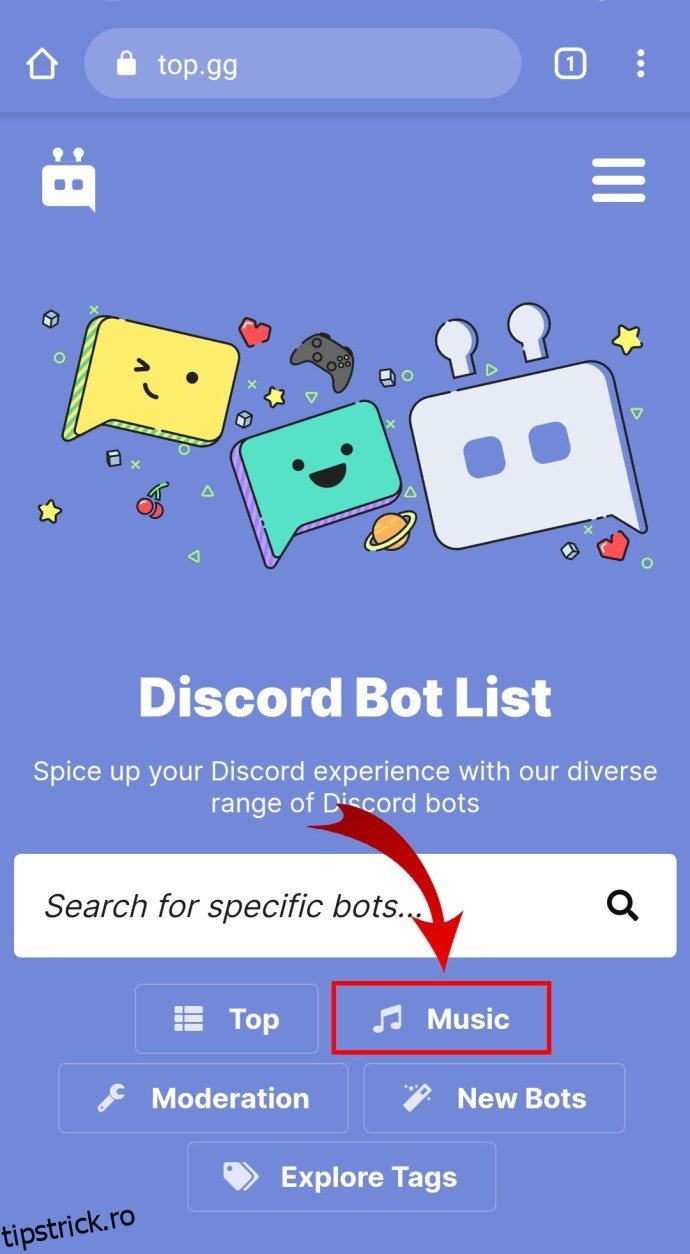The image size is (690, 1254).
Task: Go to the browser home page
Action: click(42, 65)
